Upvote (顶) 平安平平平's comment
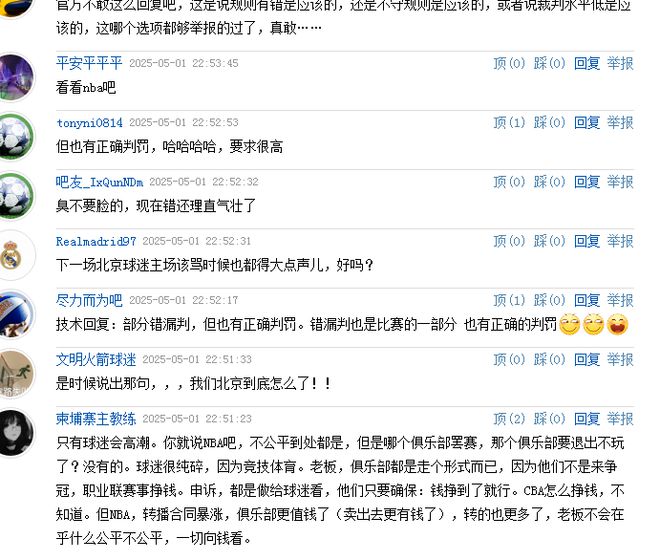This screenshot has width=660, height=560. (508, 63)
